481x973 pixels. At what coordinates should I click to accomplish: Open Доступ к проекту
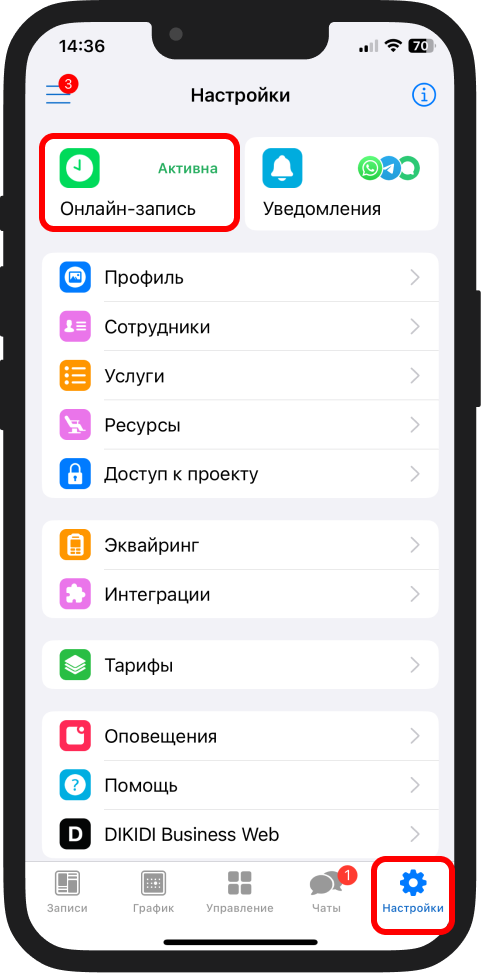pyautogui.click(x=240, y=475)
